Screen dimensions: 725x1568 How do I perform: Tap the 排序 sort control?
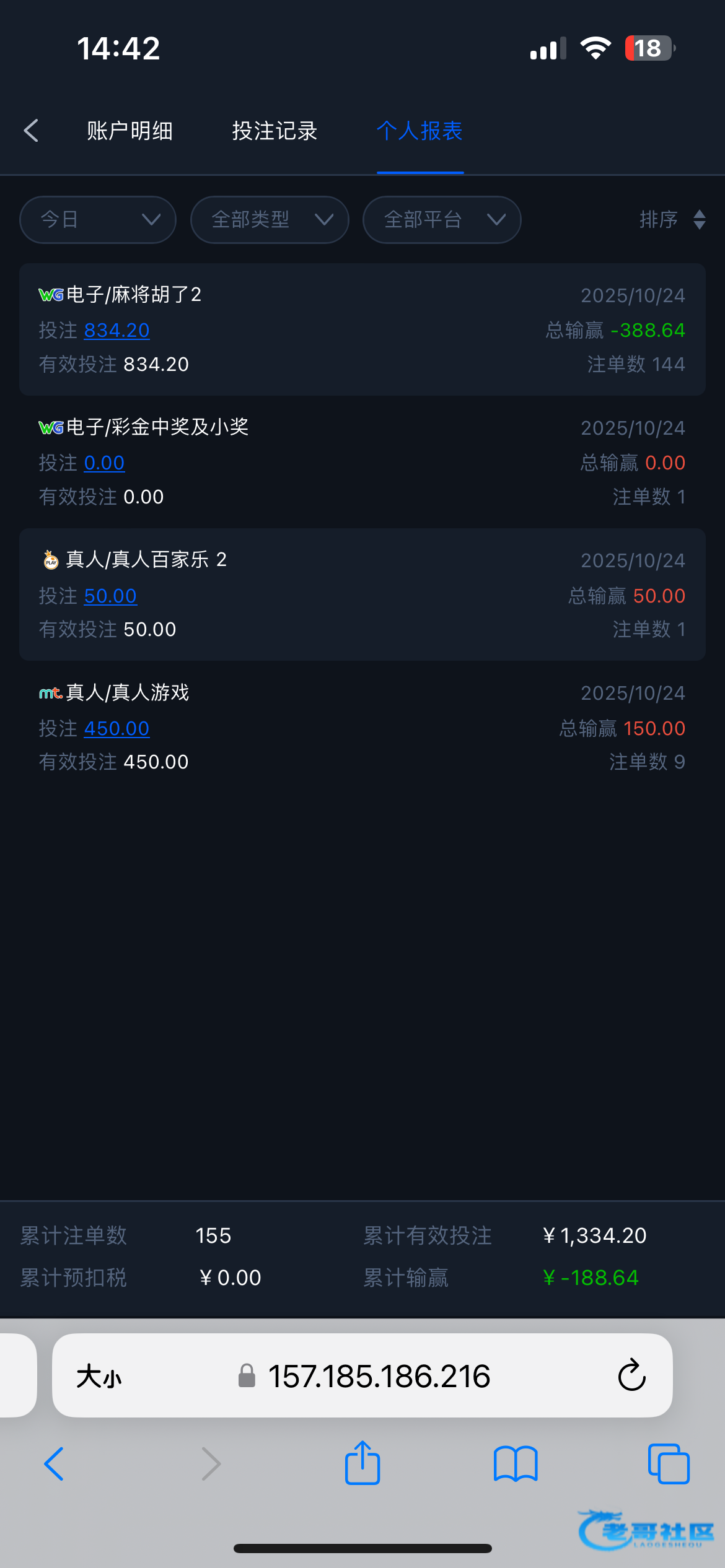click(x=672, y=219)
